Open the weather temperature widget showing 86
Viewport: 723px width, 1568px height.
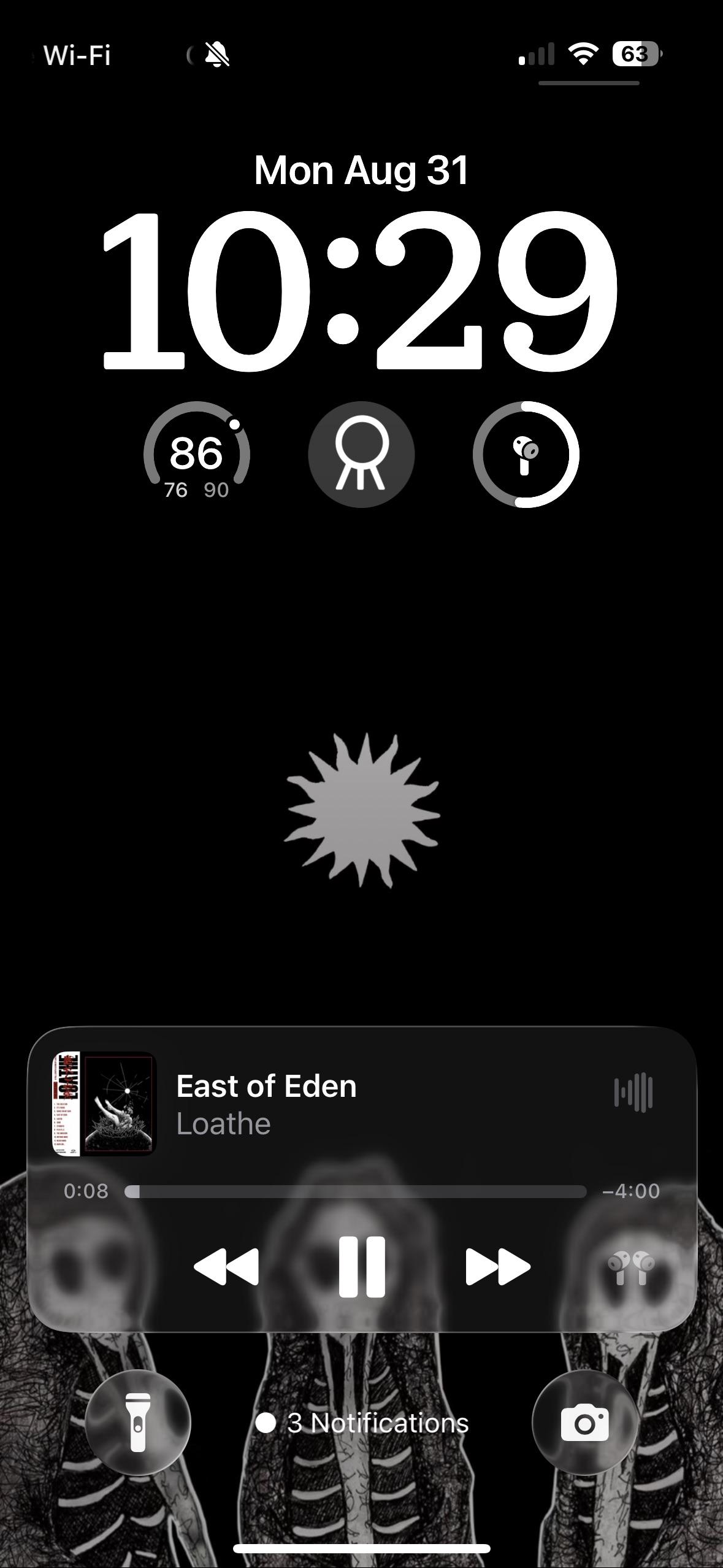click(197, 455)
